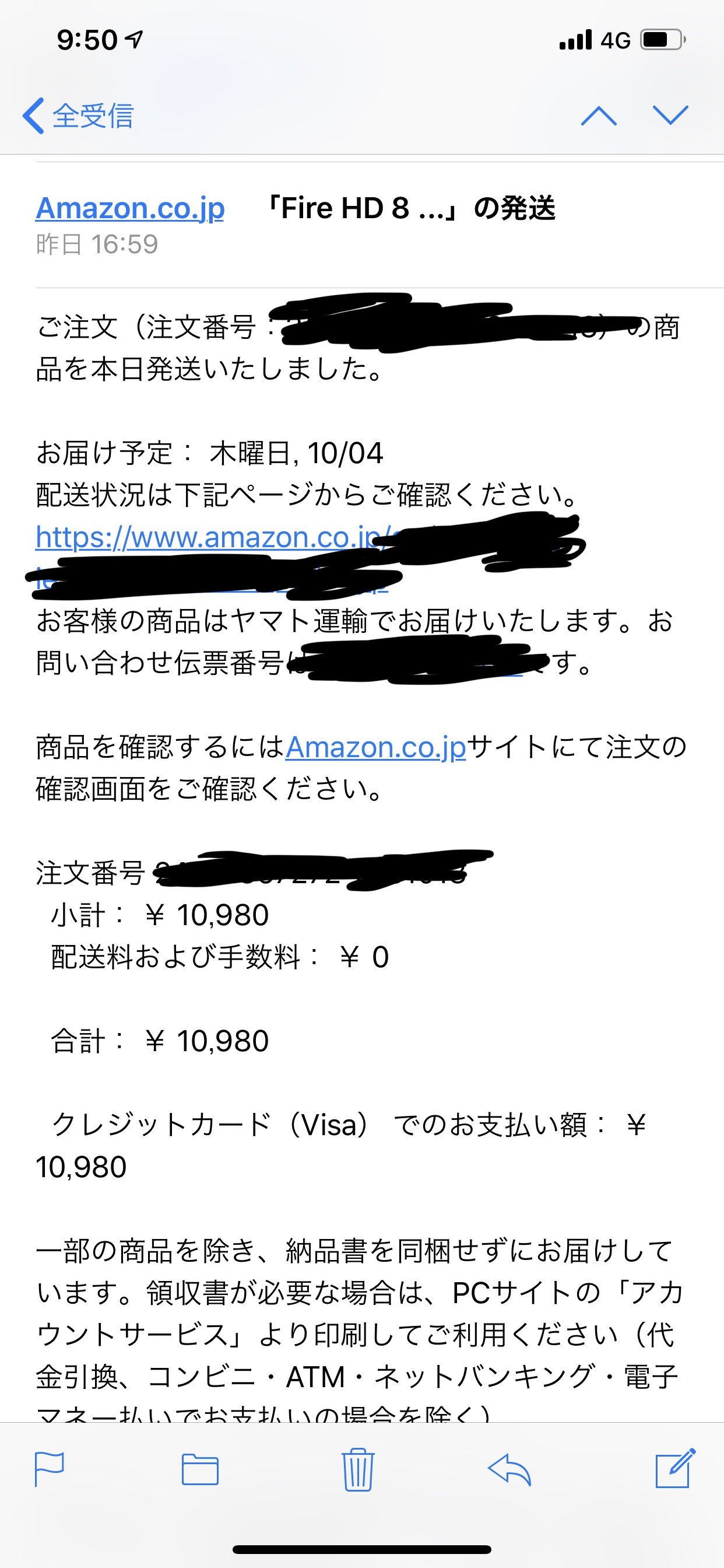The height and width of the screenshot is (1568, 724).
Task: Go back to the 全受信 mailbox
Action: (x=78, y=116)
